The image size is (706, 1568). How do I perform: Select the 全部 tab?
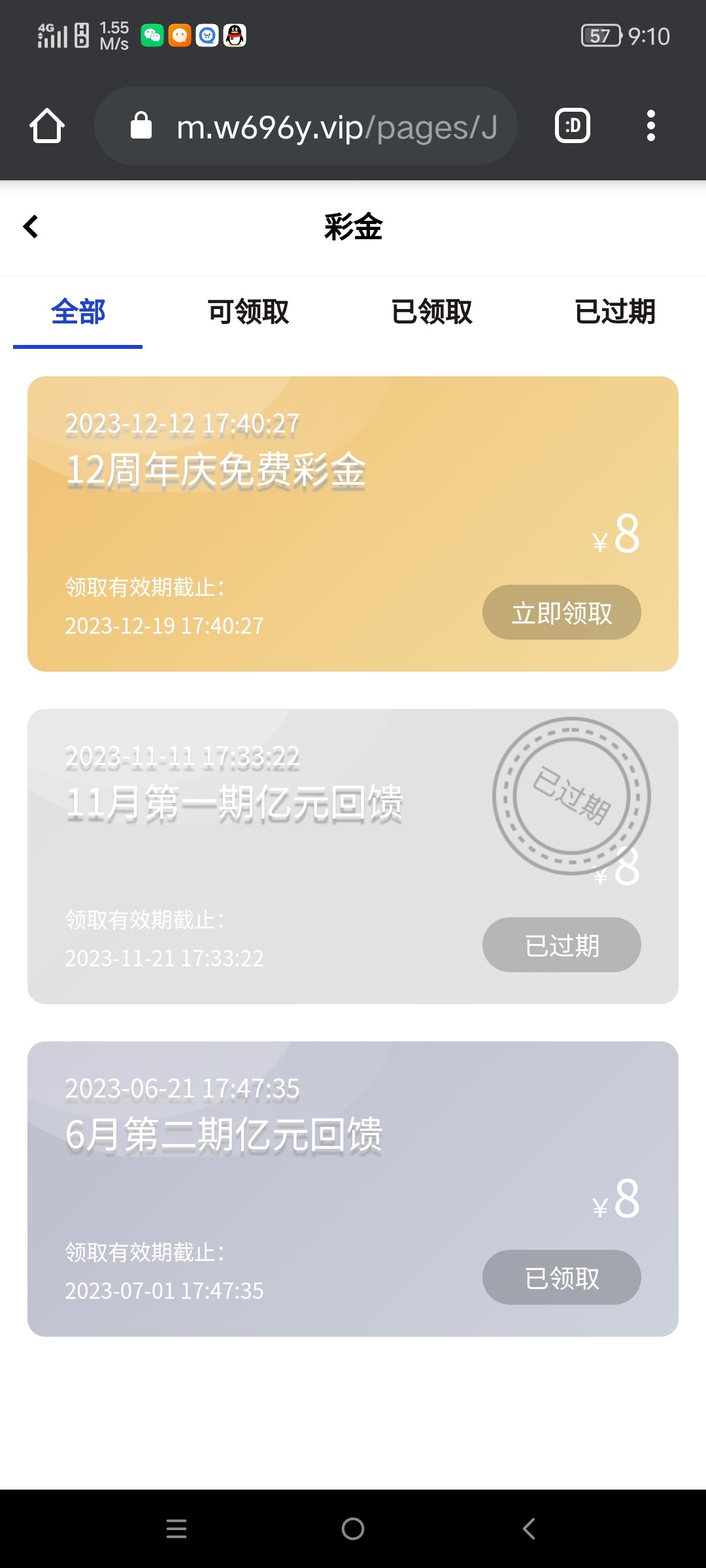click(x=78, y=312)
